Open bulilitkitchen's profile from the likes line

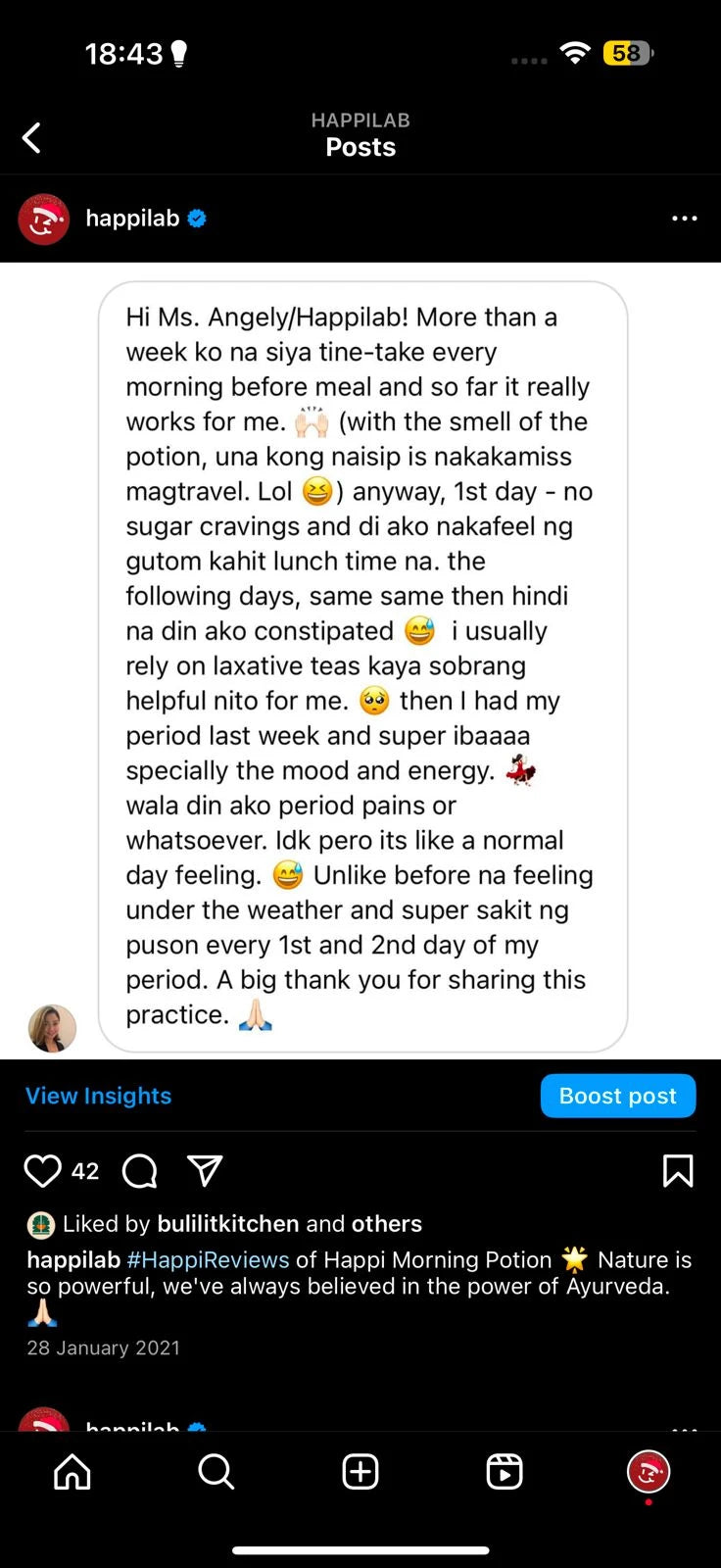228,1224
